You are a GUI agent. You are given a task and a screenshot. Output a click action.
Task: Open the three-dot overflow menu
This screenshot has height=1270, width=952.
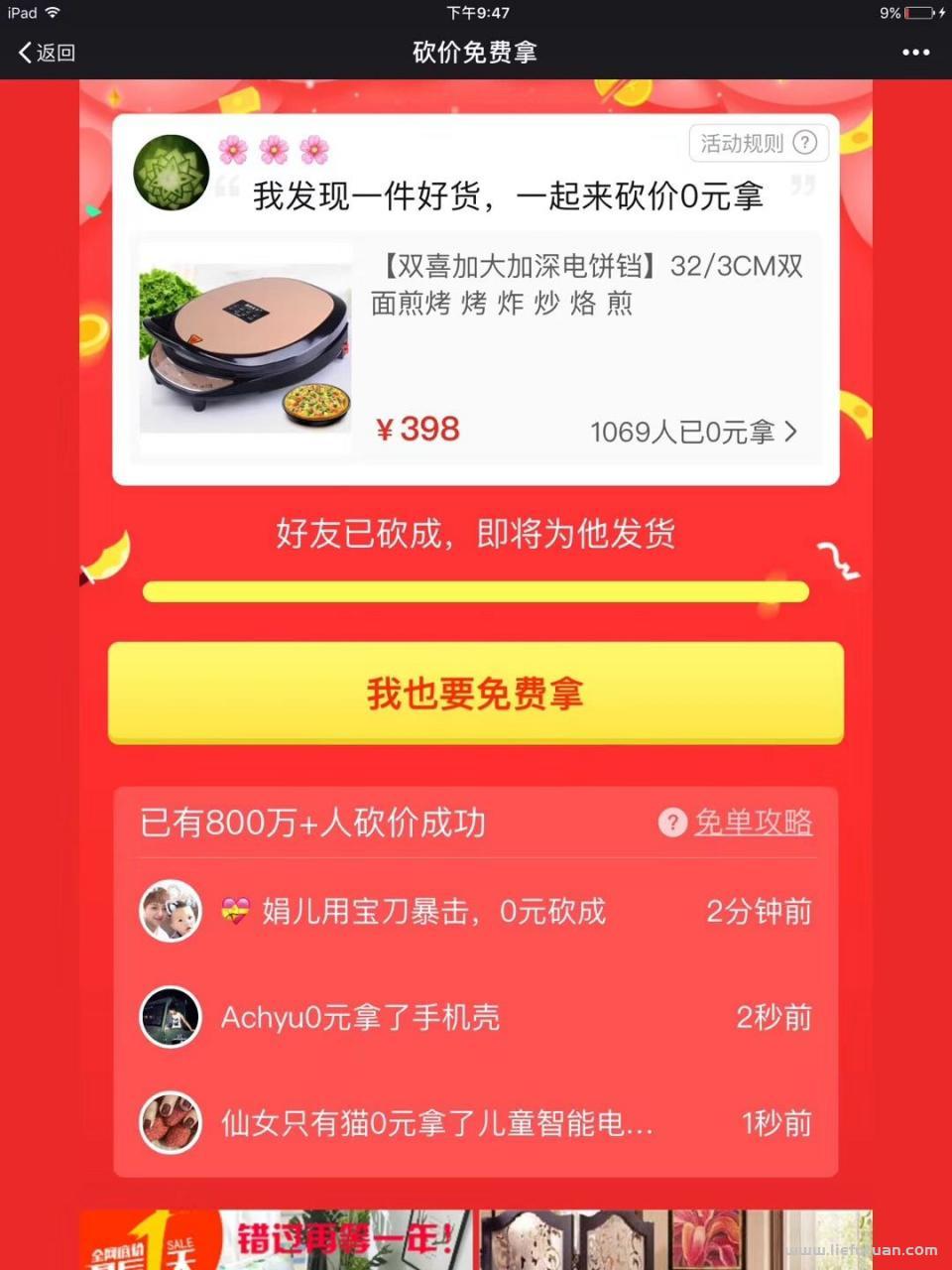coord(915,53)
